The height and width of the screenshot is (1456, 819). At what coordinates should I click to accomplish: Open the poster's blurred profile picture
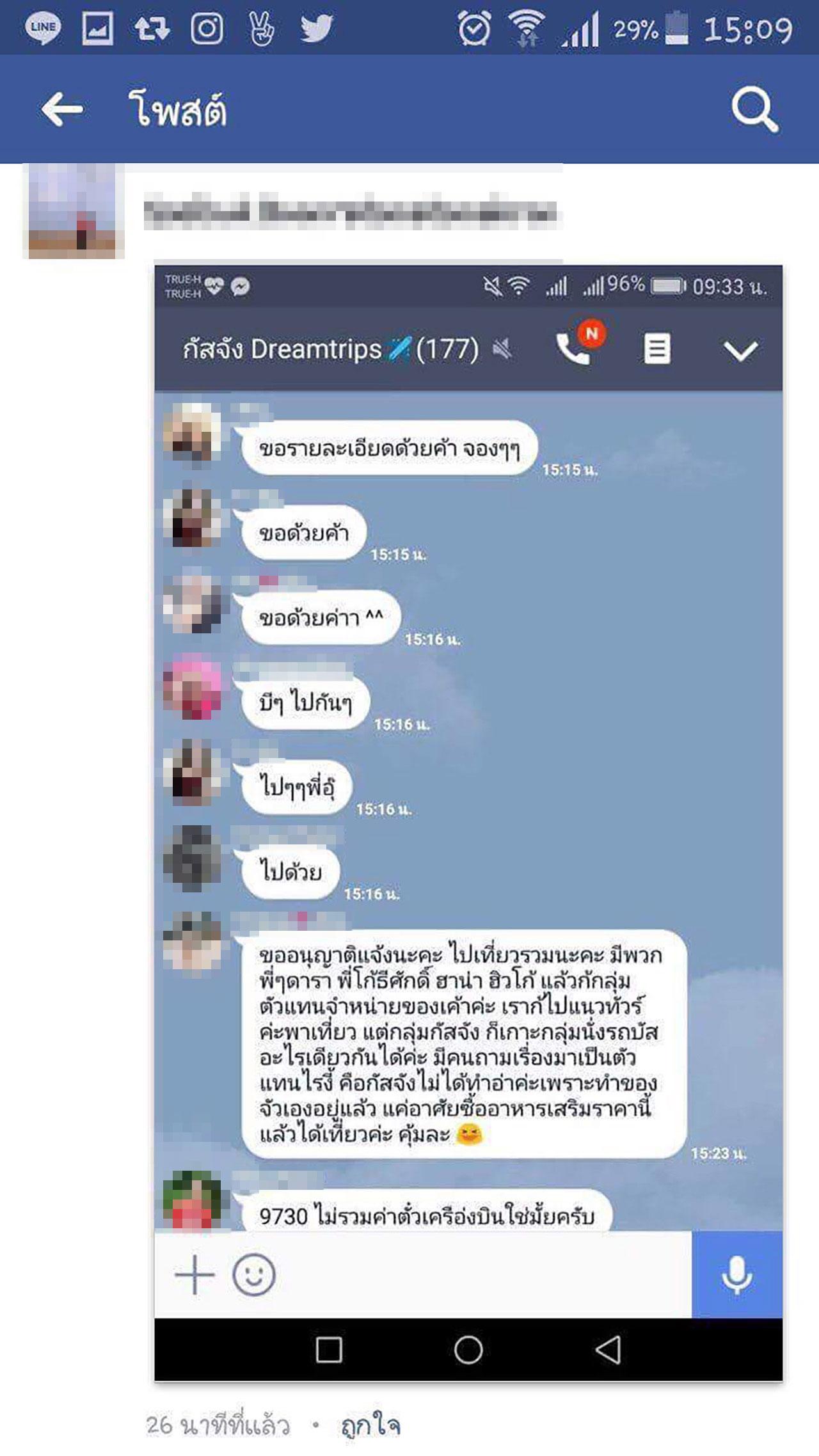[x=74, y=212]
